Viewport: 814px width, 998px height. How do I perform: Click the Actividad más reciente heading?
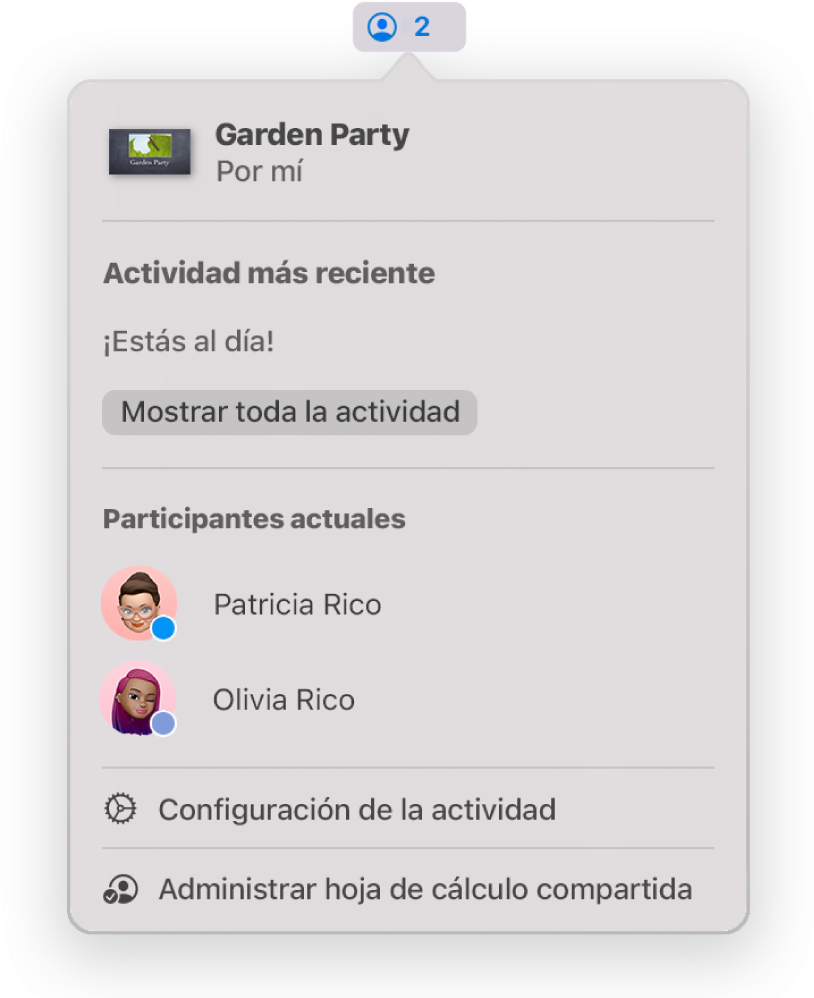[x=268, y=272]
